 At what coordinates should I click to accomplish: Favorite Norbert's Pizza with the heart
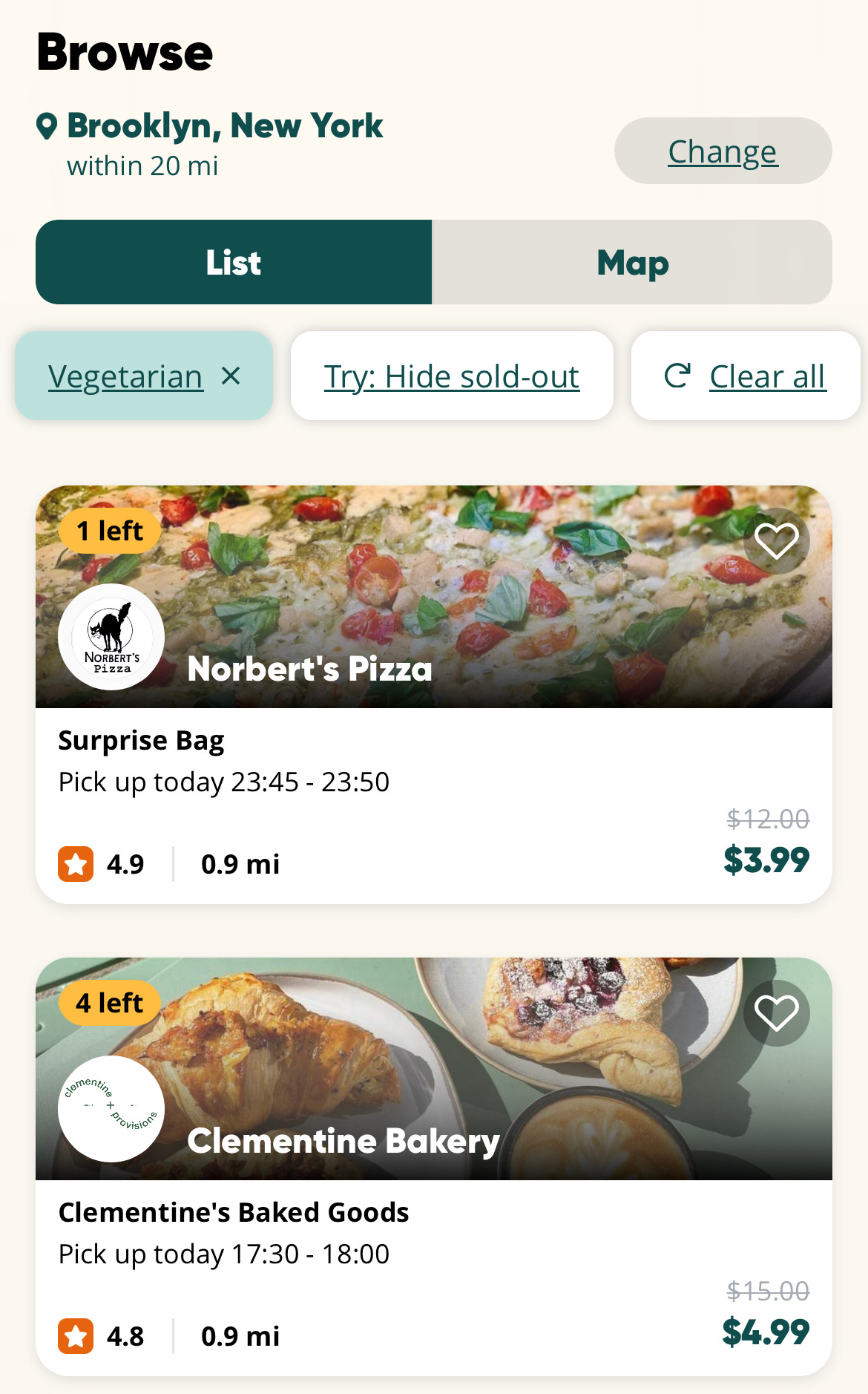776,541
